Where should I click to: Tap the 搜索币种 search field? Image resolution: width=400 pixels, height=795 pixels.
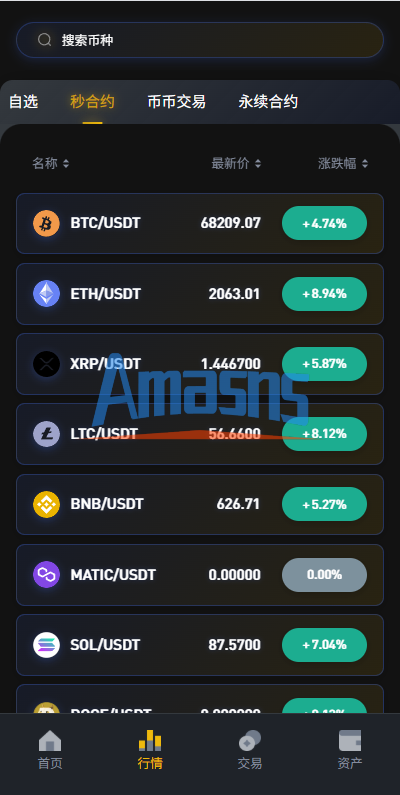[x=200, y=40]
